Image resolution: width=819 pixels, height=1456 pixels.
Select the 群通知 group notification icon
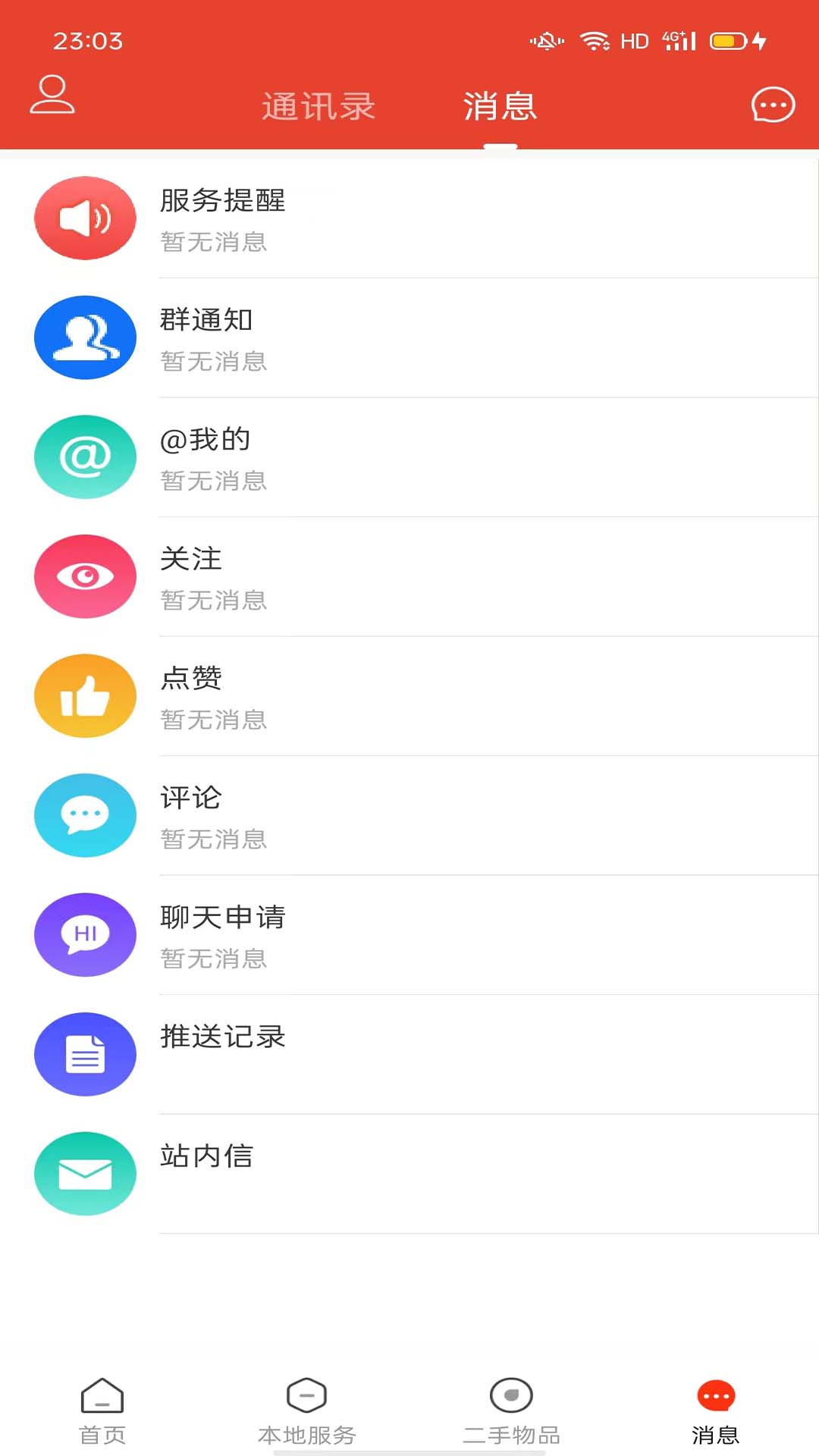click(x=85, y=337)
